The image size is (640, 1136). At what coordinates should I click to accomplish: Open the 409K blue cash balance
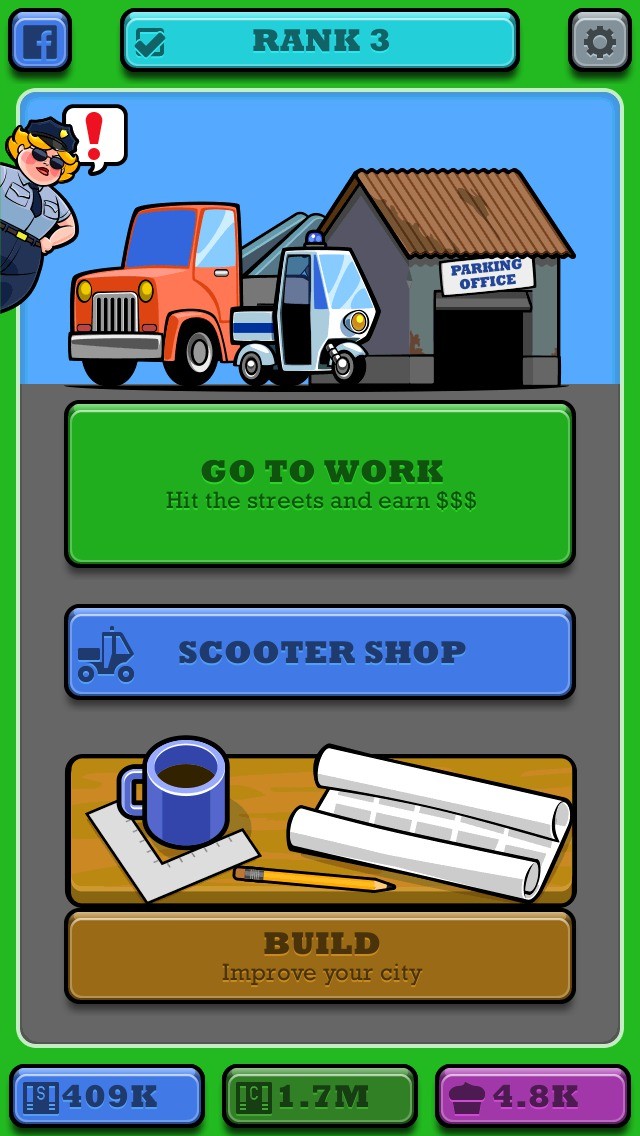(107, 1097)
